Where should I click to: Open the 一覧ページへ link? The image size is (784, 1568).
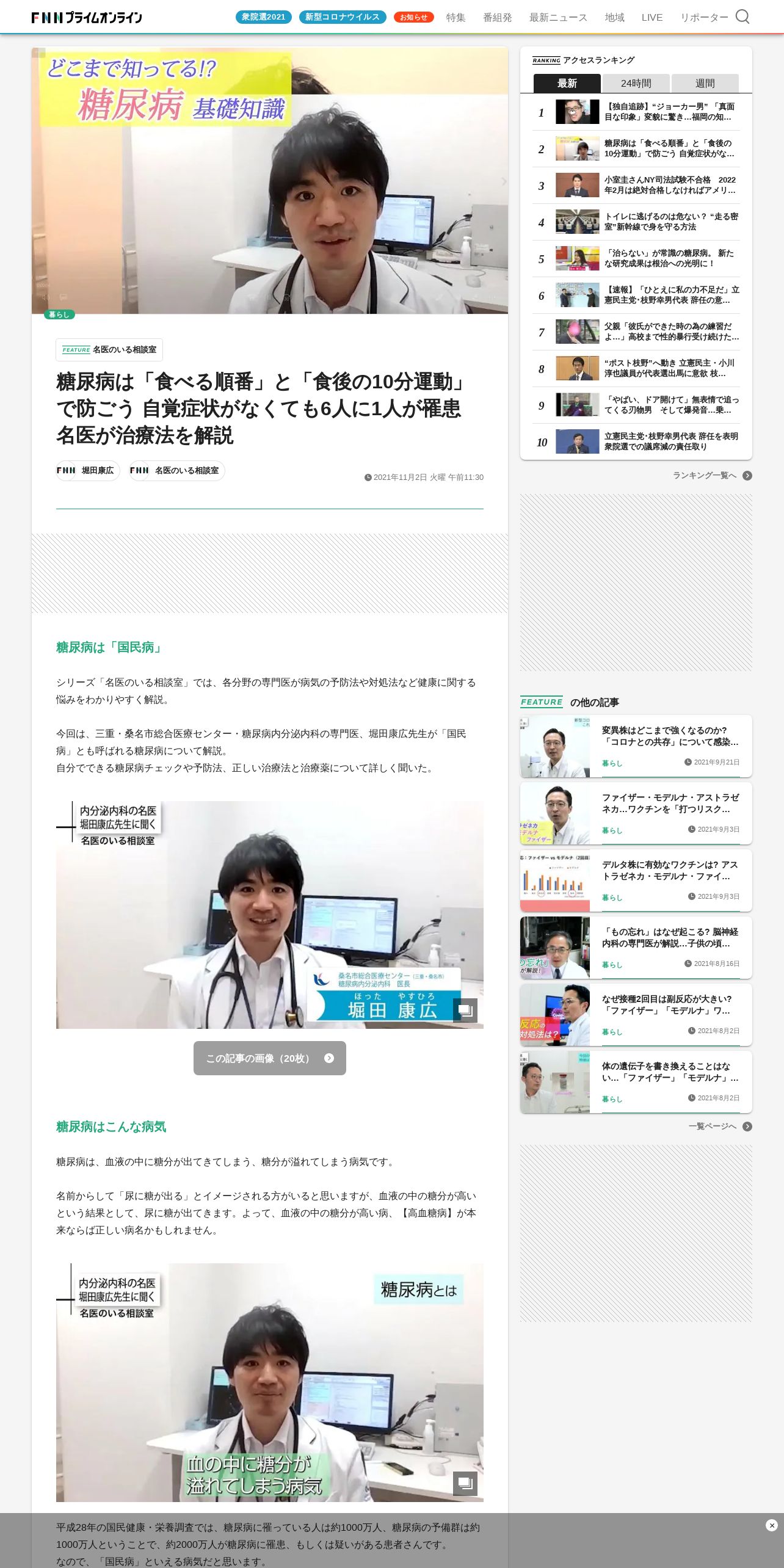pos(720,1127)
